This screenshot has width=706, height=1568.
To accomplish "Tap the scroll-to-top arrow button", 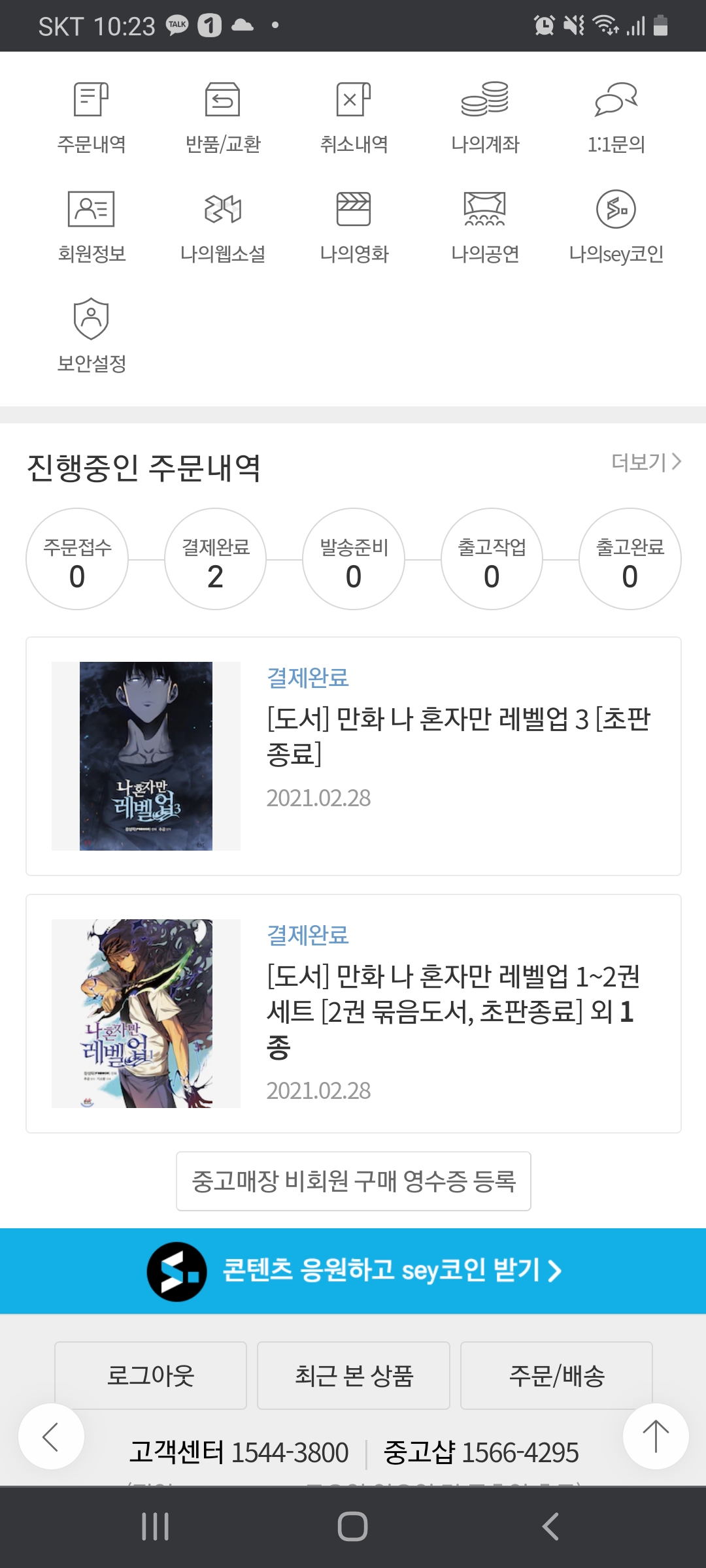I will 656,1436.
